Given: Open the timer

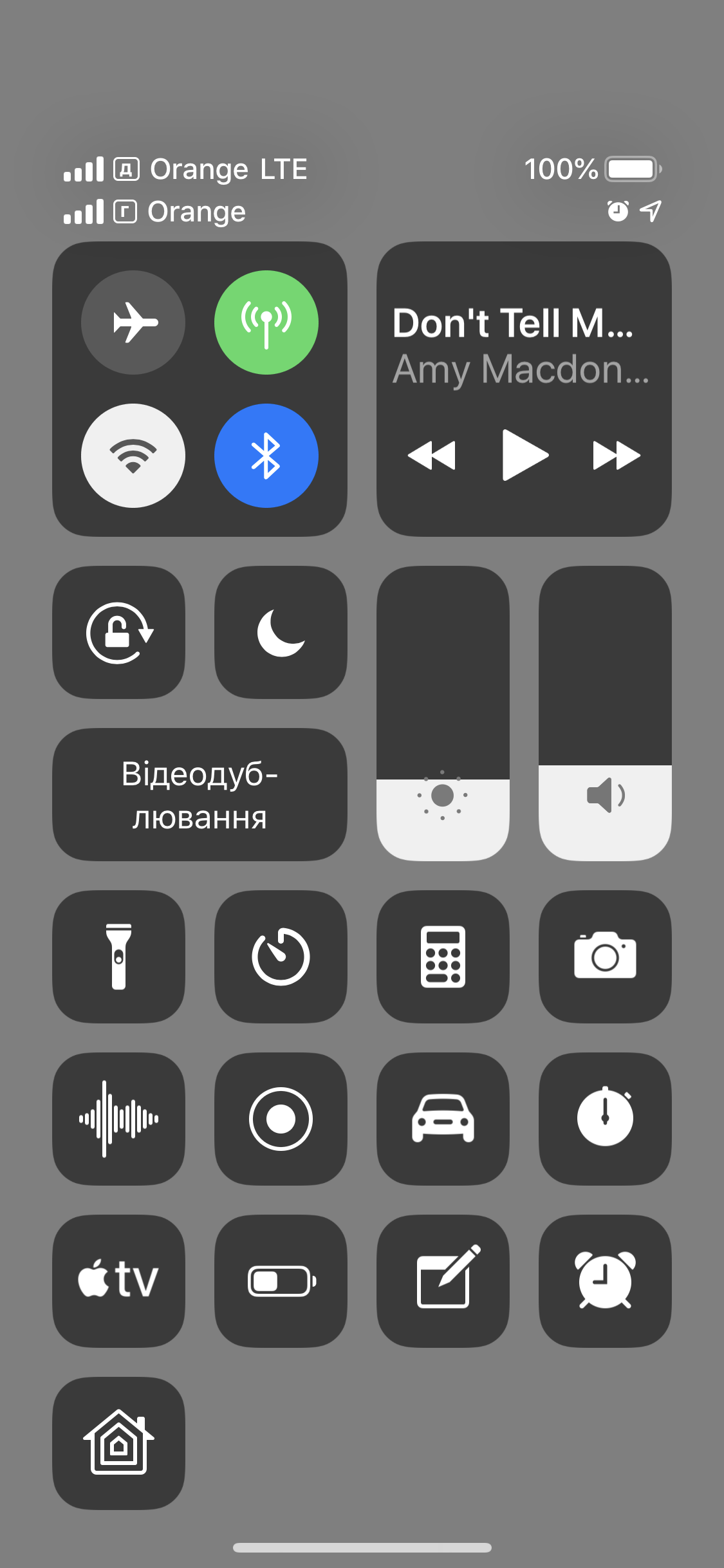Looking at the screenshot, I should point(281,957).
